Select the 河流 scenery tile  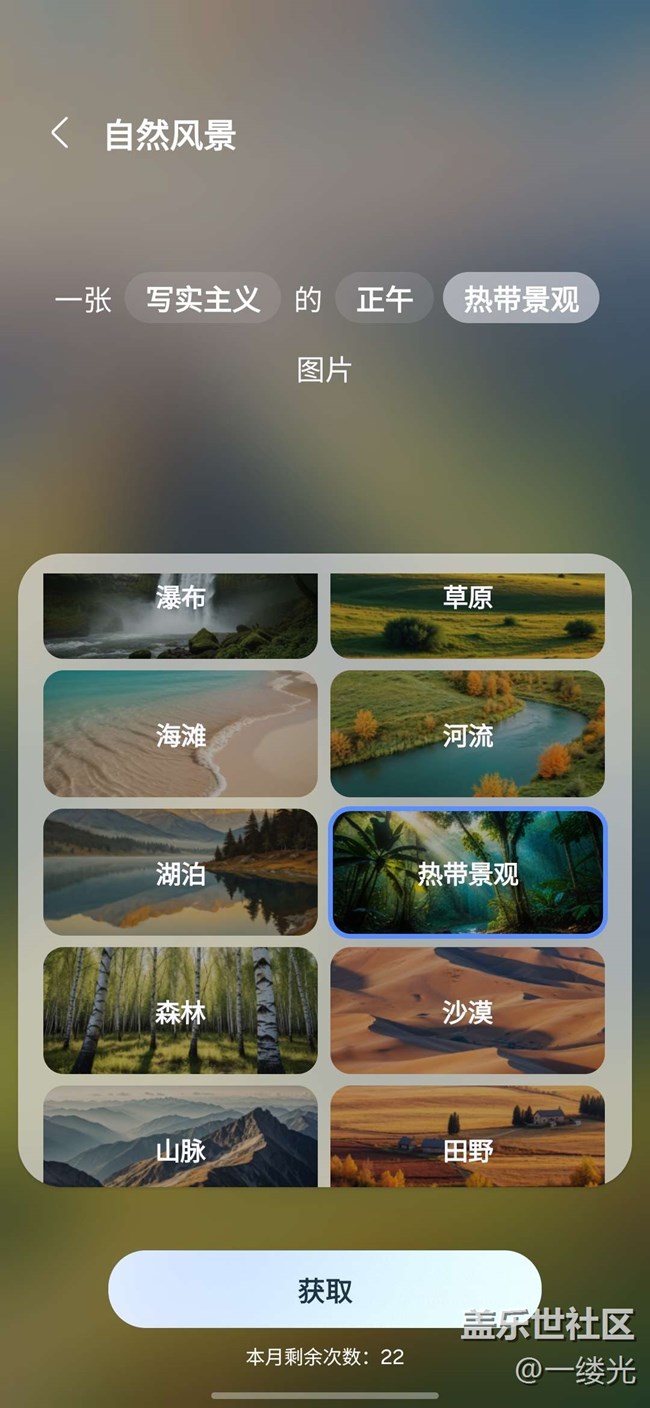pos(467,734)
